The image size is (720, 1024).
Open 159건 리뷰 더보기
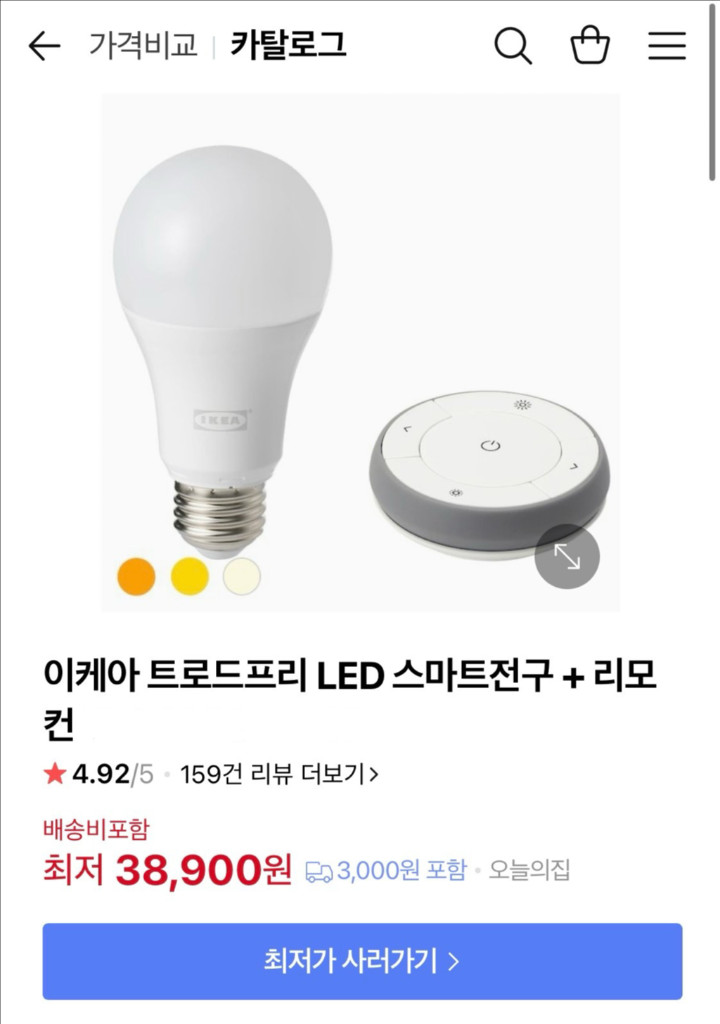coord(279,774)
